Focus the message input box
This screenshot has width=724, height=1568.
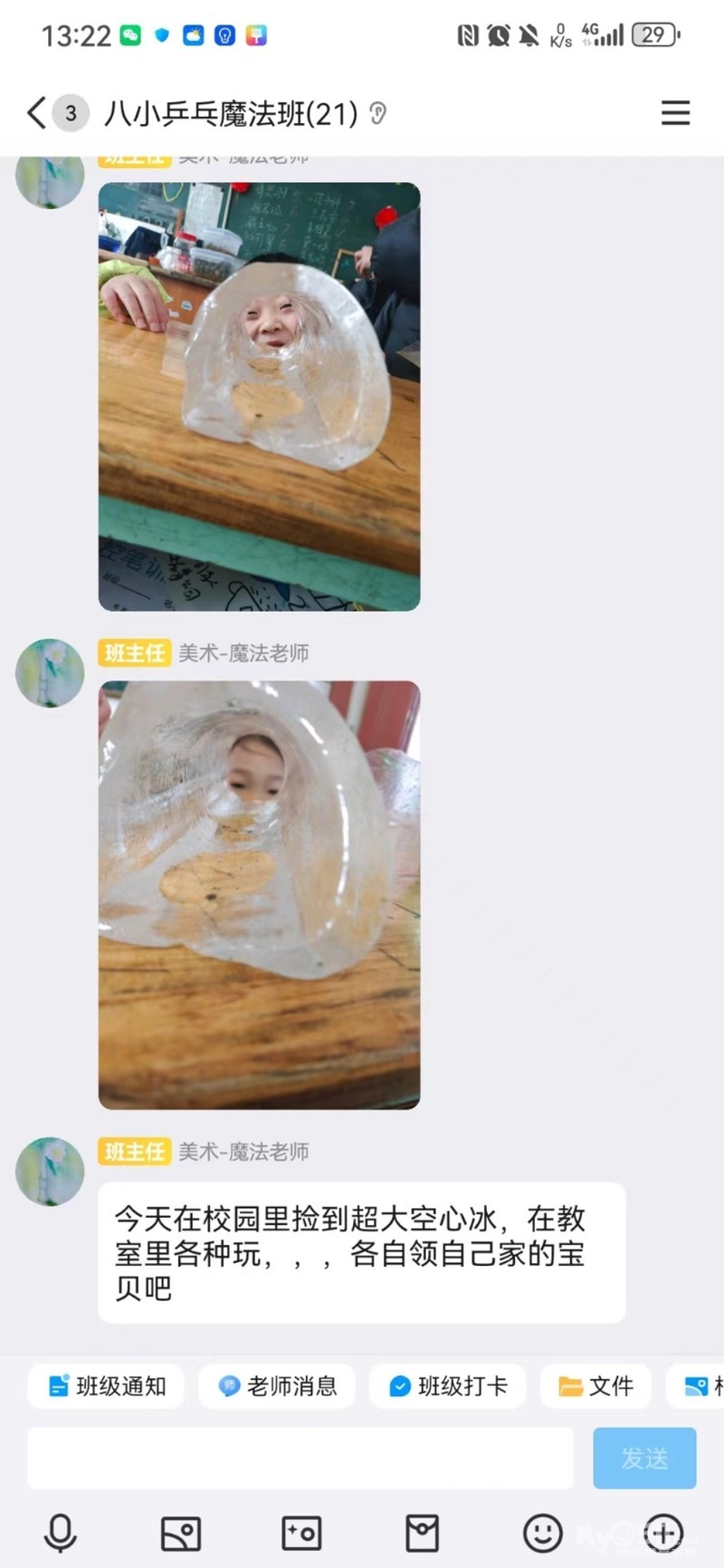(x=300, y=1458)
